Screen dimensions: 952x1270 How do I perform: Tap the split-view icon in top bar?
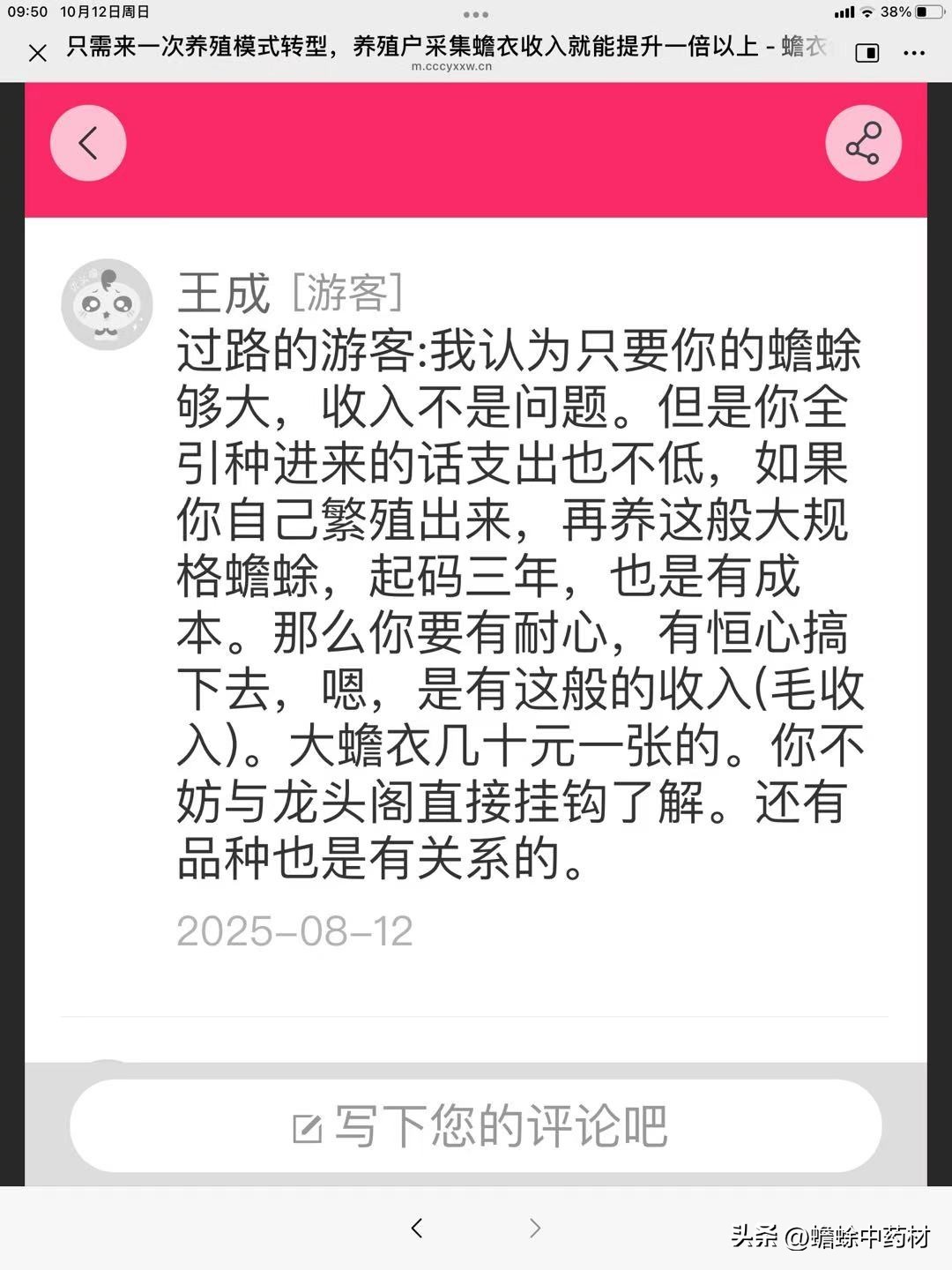pyautogui.click(x=867, y=53)
